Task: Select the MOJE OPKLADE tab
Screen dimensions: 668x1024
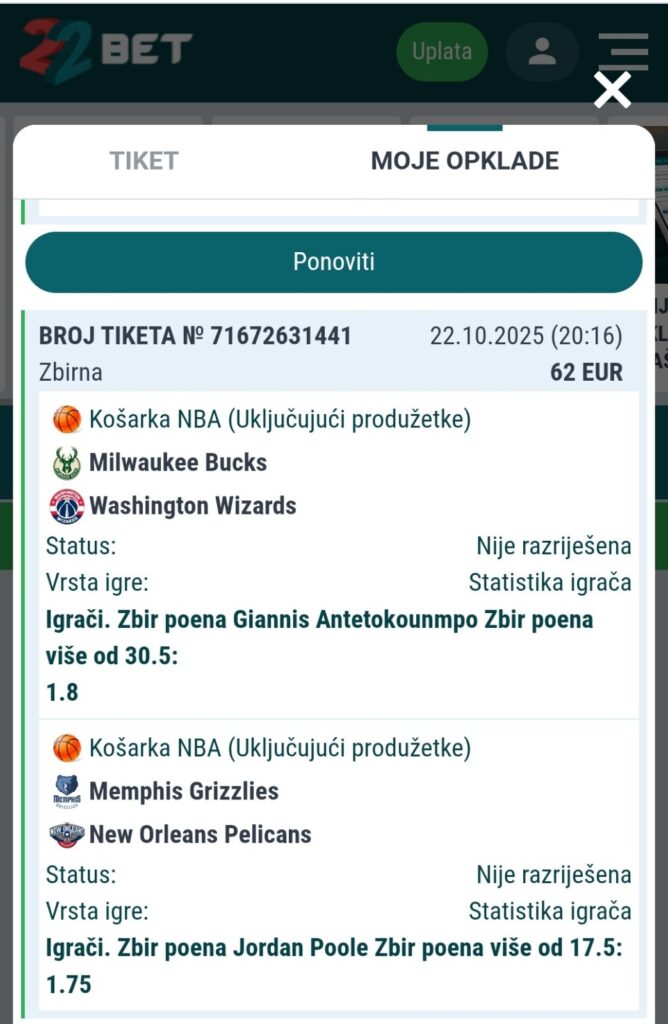Action: [464, 161]
